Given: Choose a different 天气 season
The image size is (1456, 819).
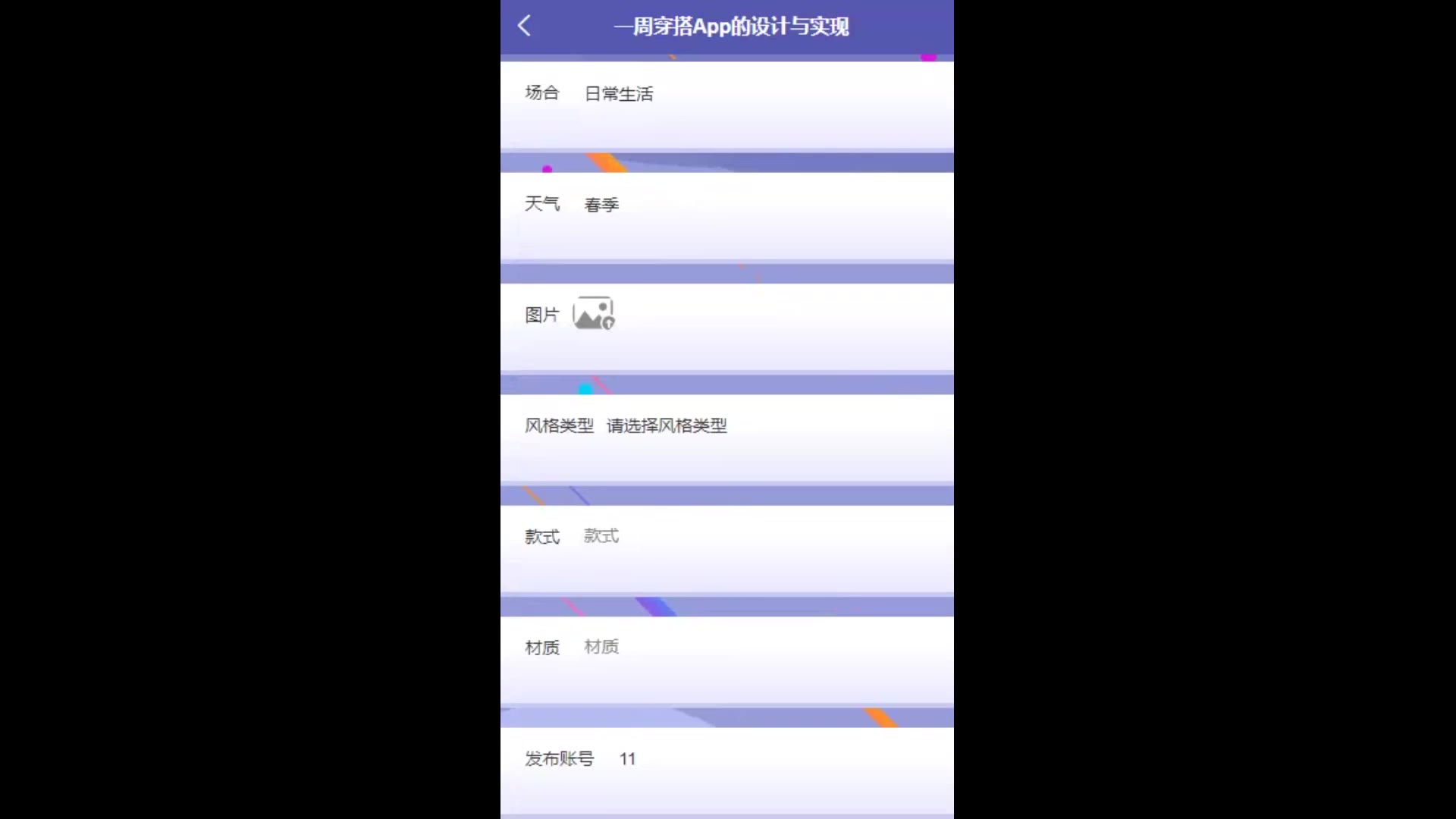Looking at the screenshot, I should tap(601, 205).
